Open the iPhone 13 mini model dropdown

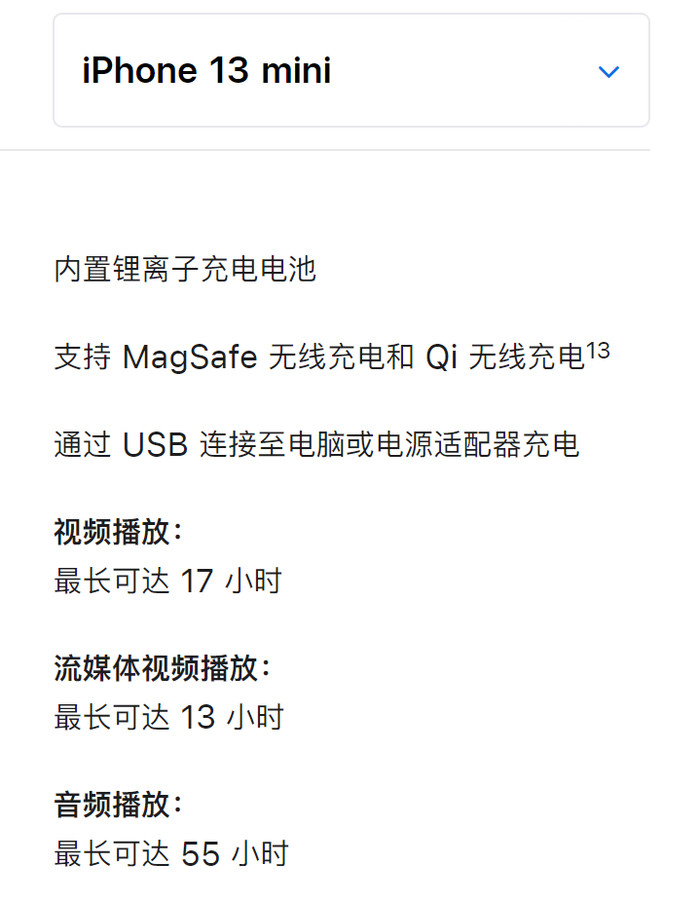(350, 71)
